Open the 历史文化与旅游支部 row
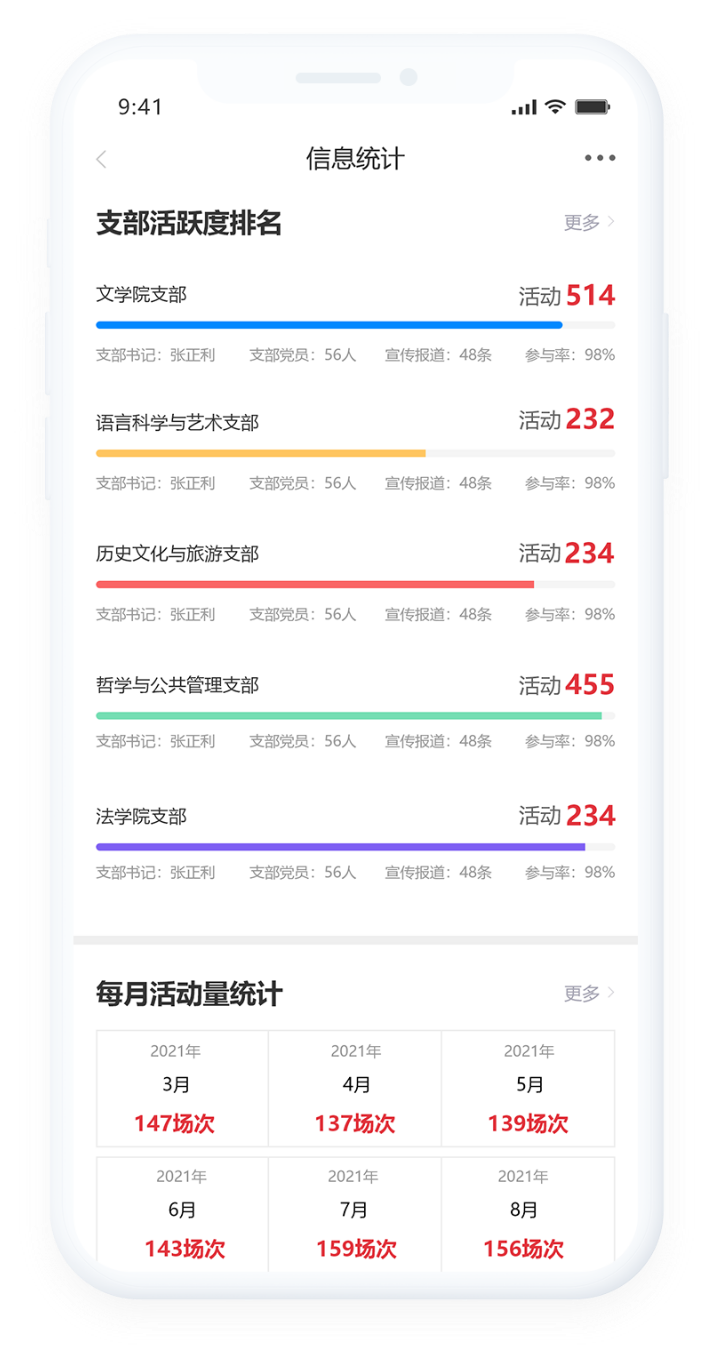714x1364 pixels. click(355, 582)
